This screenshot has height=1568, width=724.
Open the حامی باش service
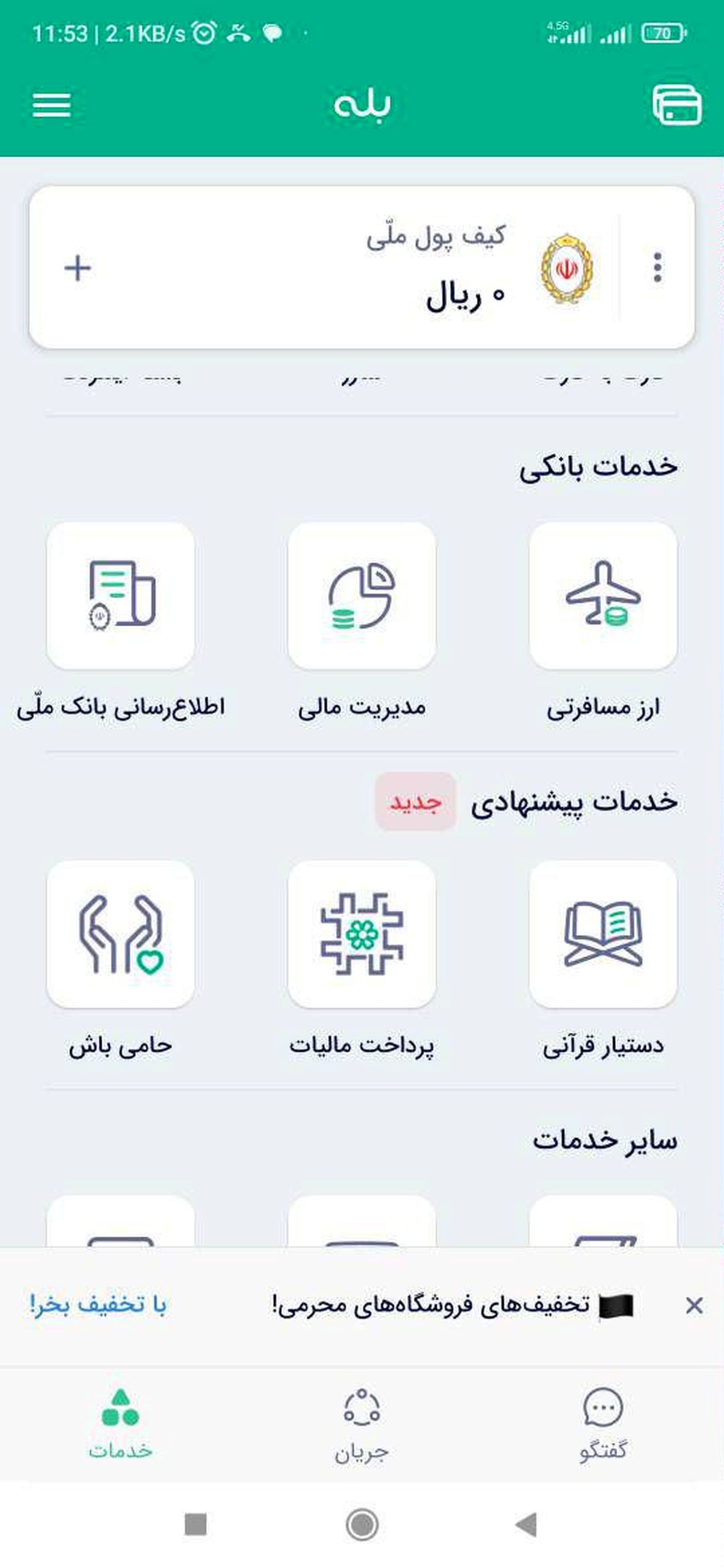click(x=121, y=934)
